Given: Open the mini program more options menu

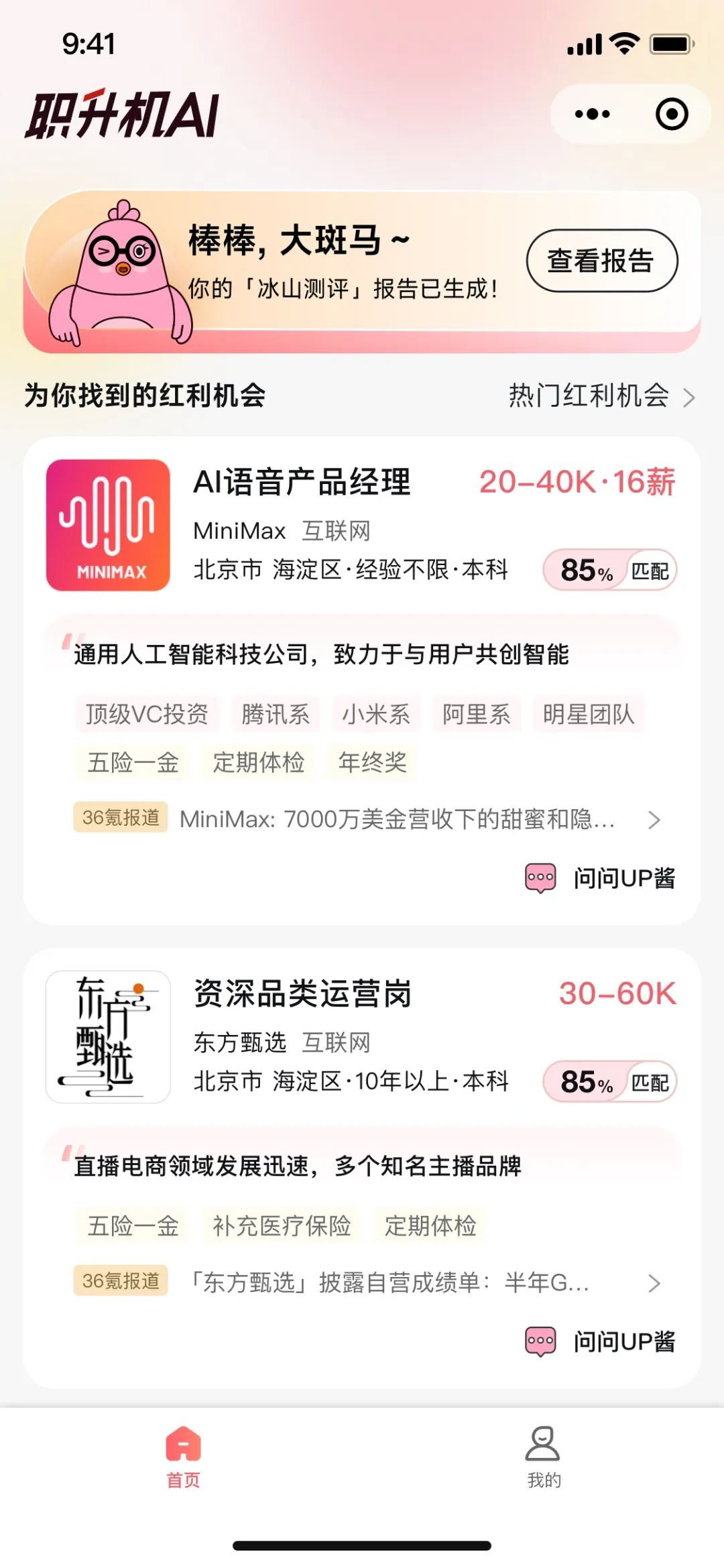Looking at the screenshot, I should coord(593,114).
